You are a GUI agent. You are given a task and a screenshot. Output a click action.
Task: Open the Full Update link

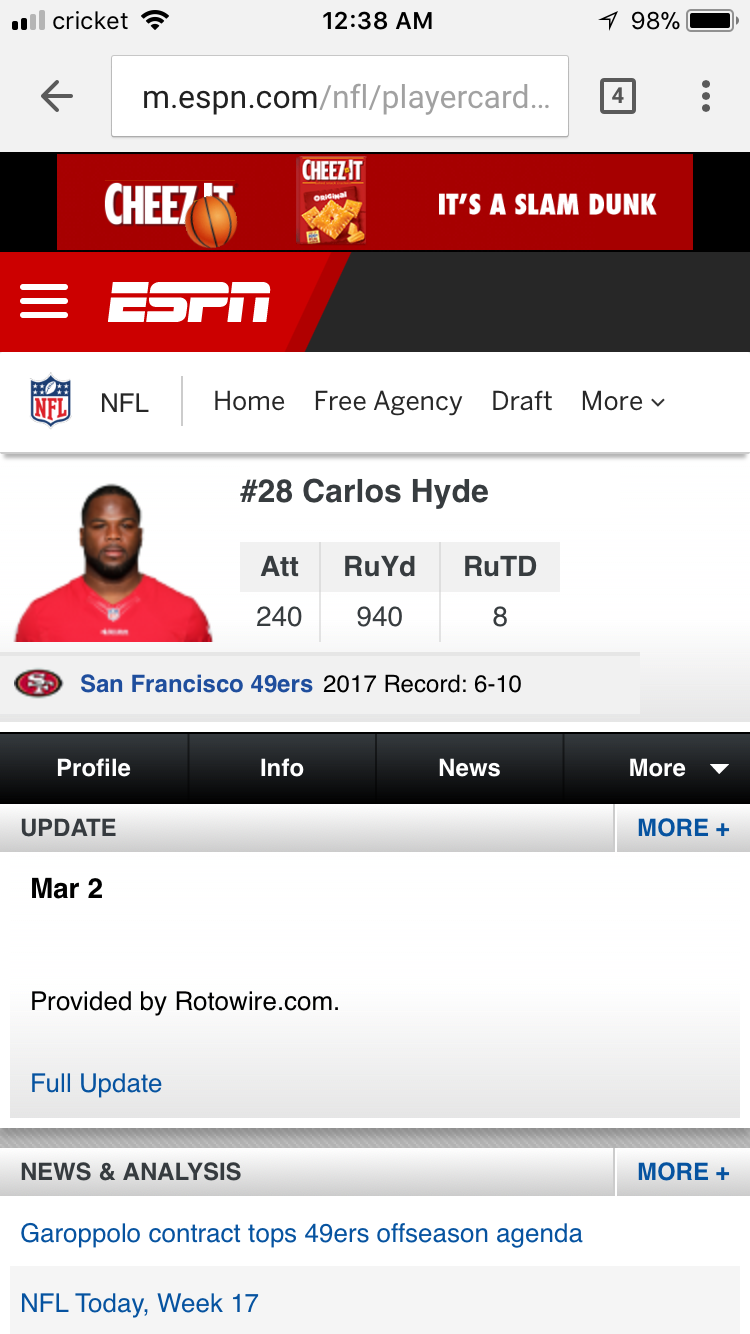click(x=96, y=1083)
